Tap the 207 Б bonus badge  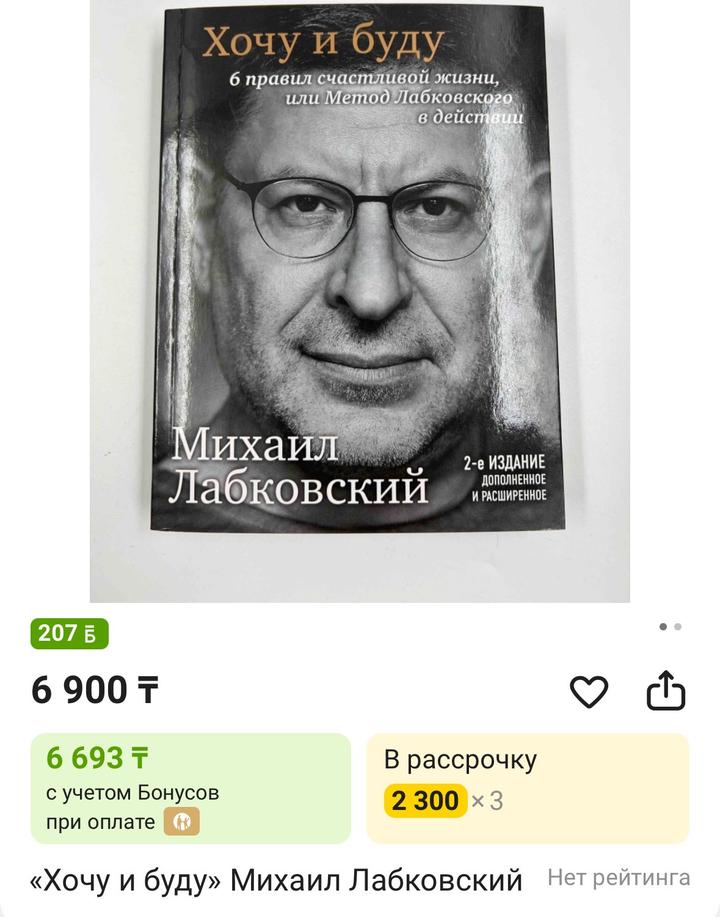coord(70,633)
